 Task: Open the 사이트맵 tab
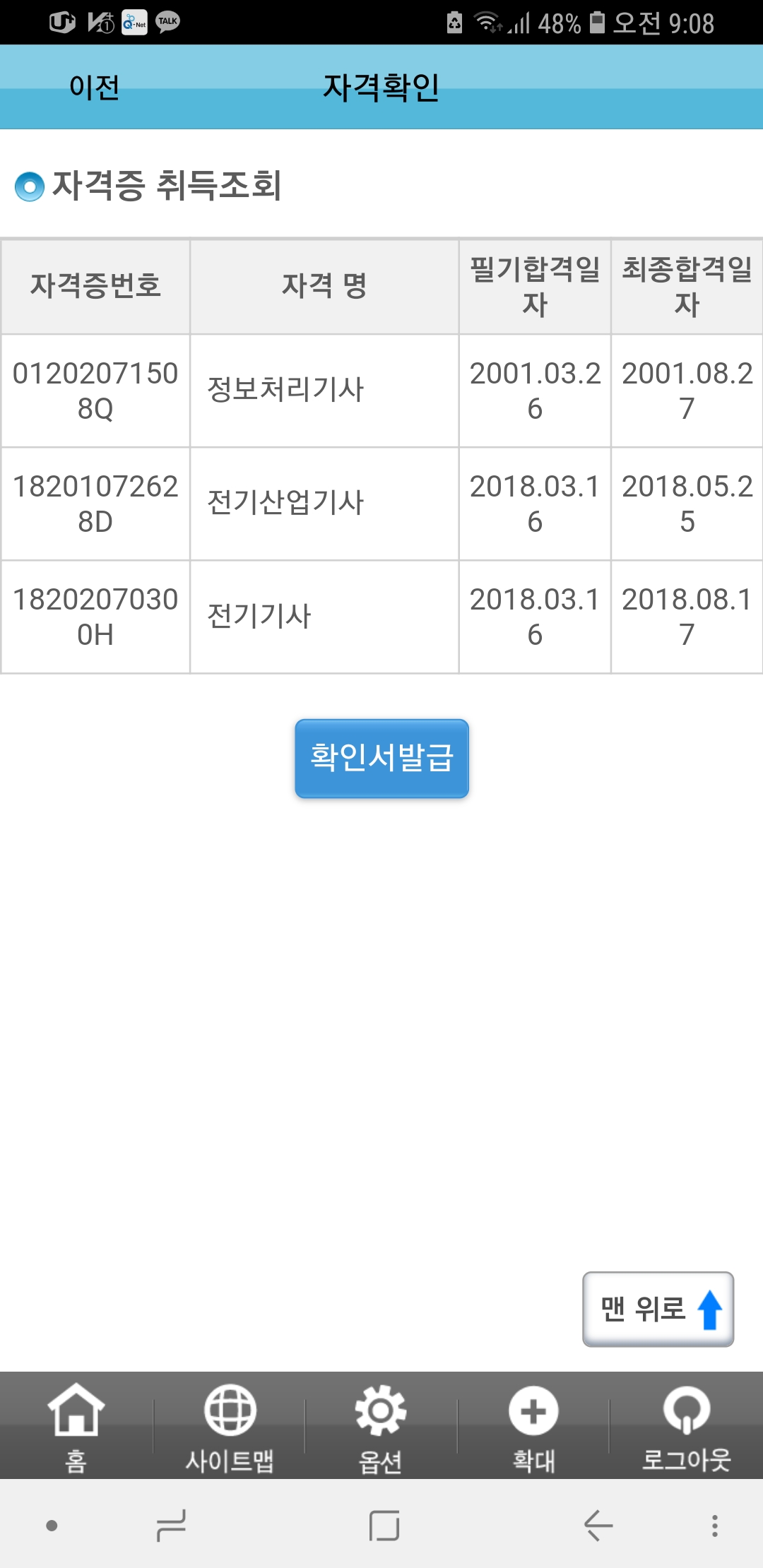(x=230, y=1427)
